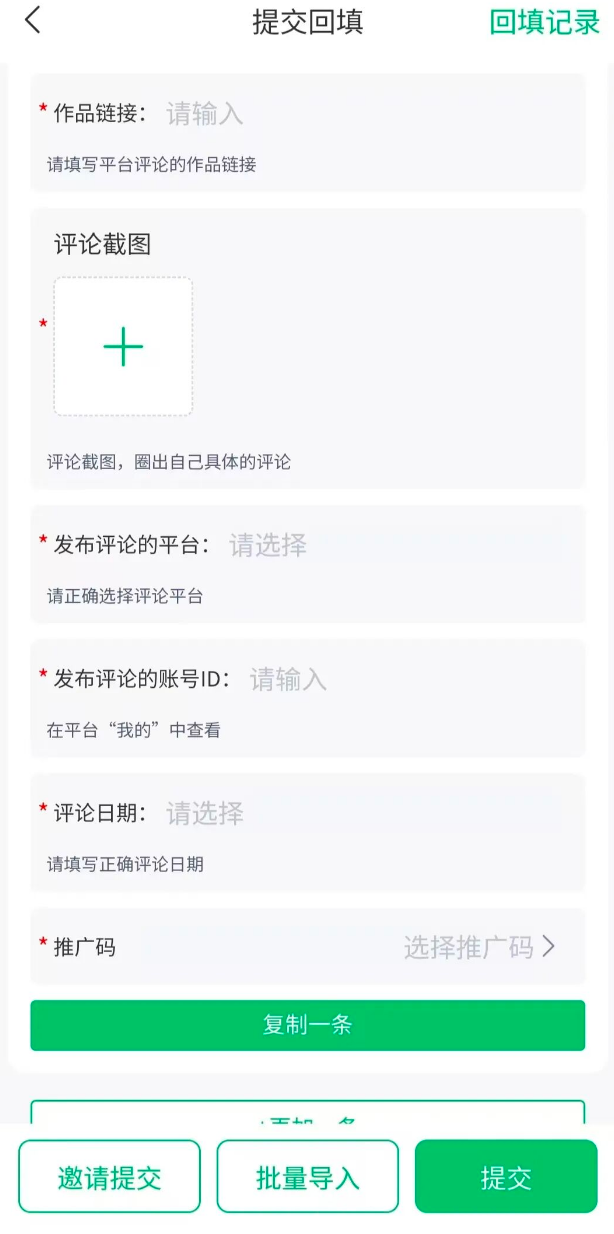Add a 评论截图 image with the plus box
This screenshot has height=1234, width=614.
point(123,346)
